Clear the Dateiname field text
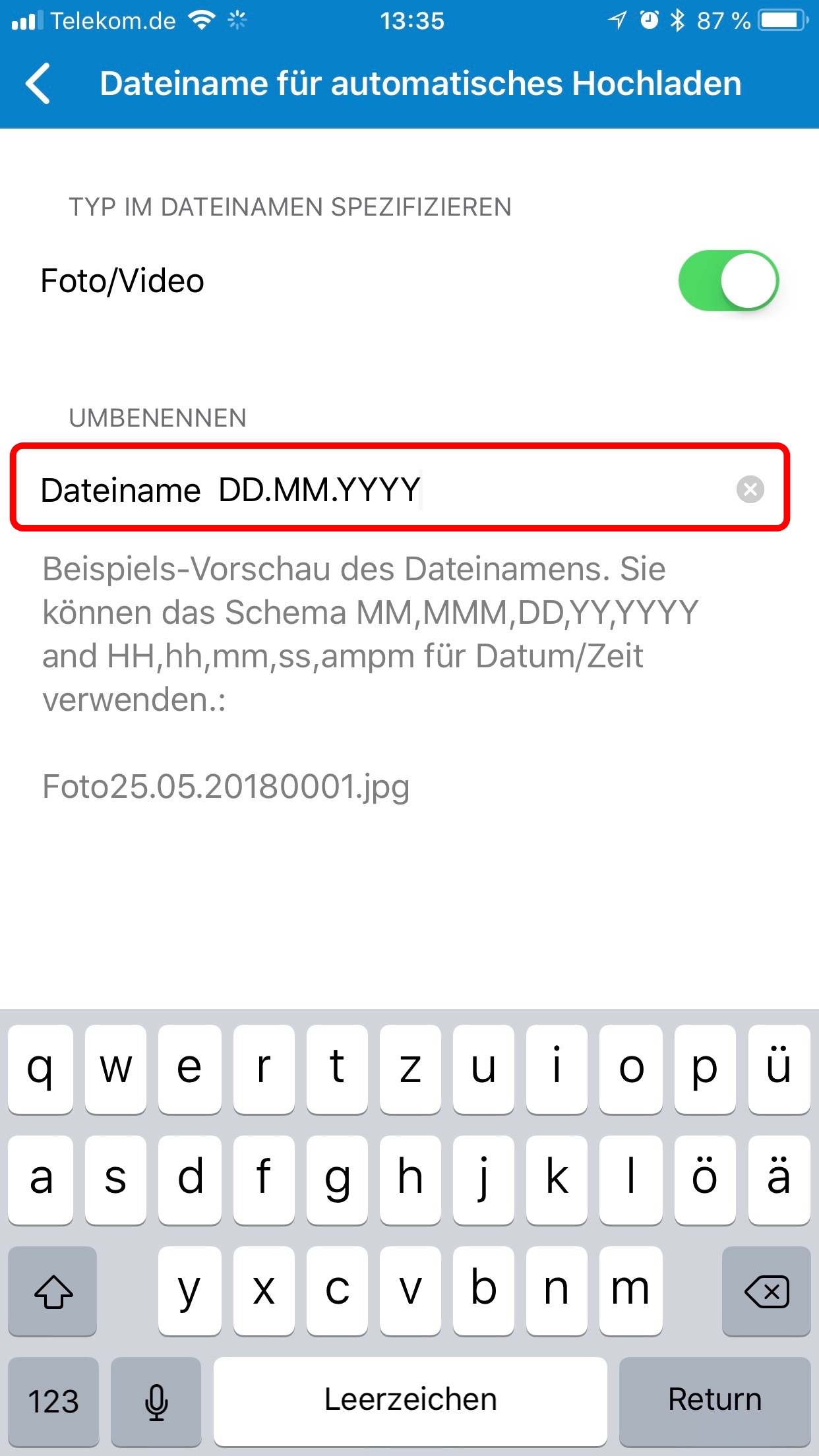Screen dimensions: 819x1456 tap(750, 489)
